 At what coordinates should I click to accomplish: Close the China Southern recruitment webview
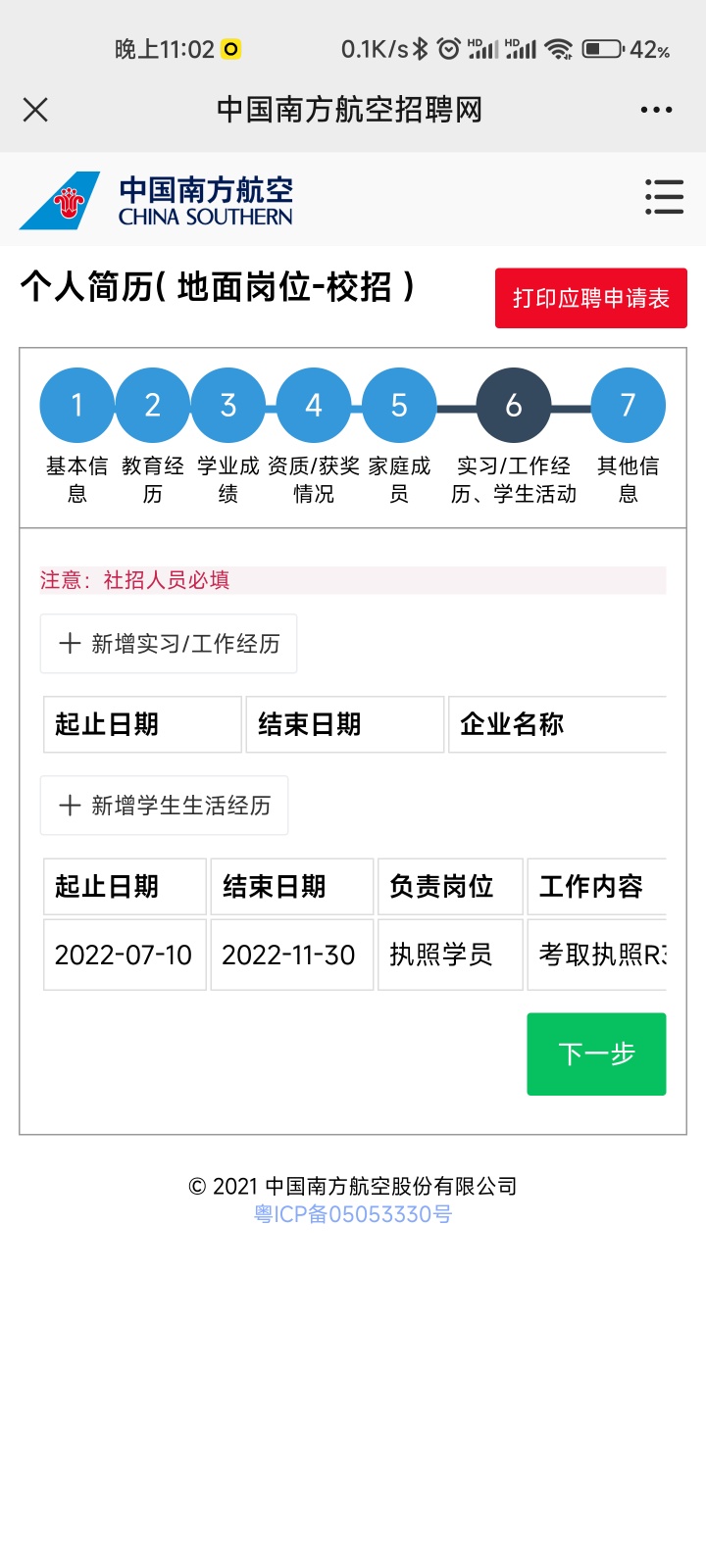35,110
